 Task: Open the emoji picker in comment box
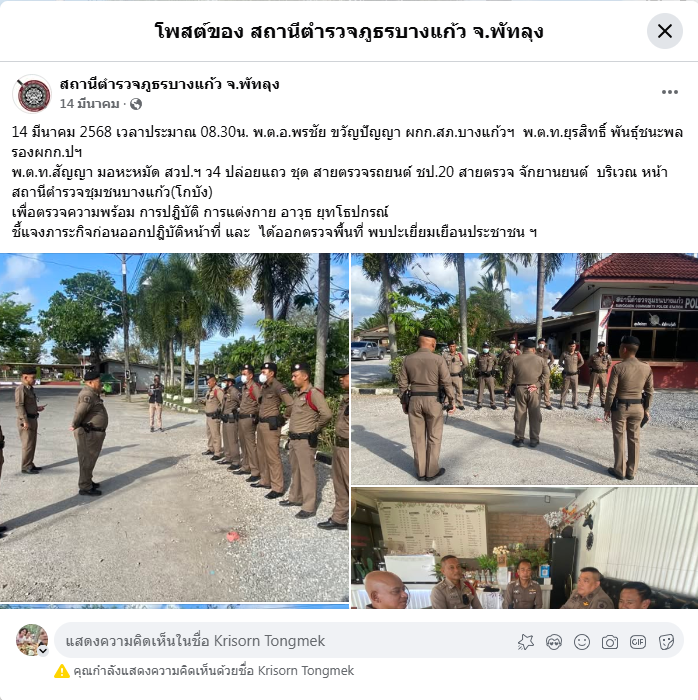581,641
